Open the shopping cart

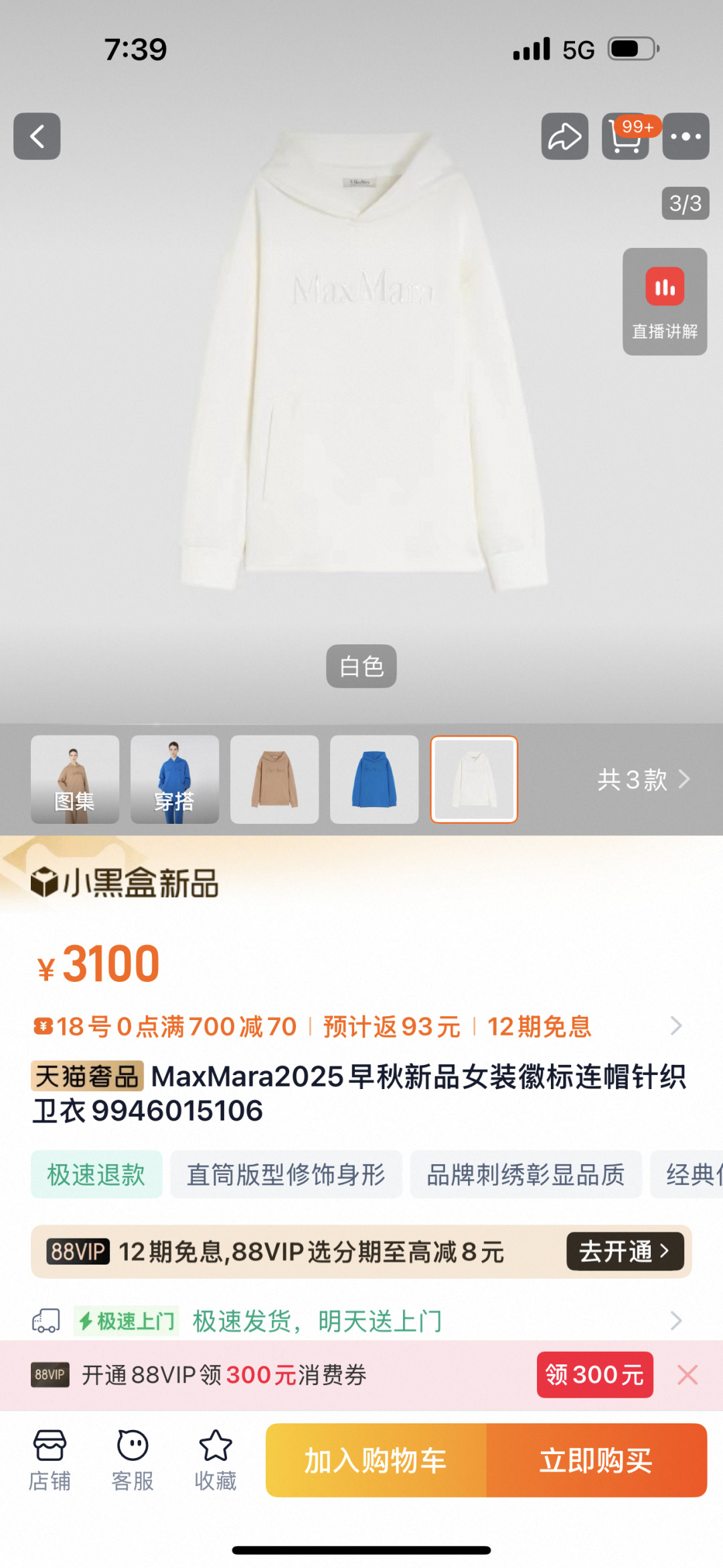click(625, 137)
